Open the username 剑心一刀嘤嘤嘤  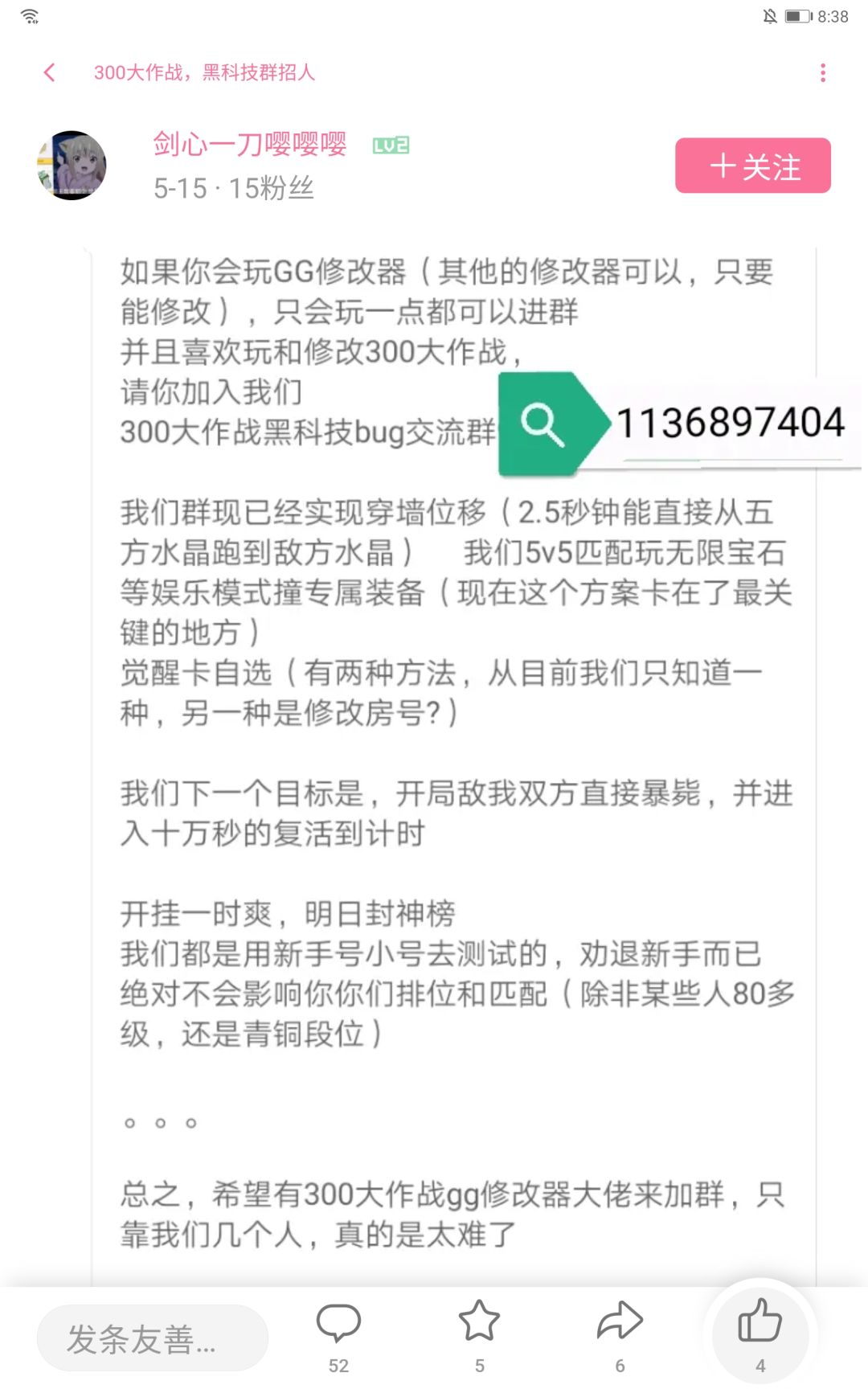(x=250, y=144)
